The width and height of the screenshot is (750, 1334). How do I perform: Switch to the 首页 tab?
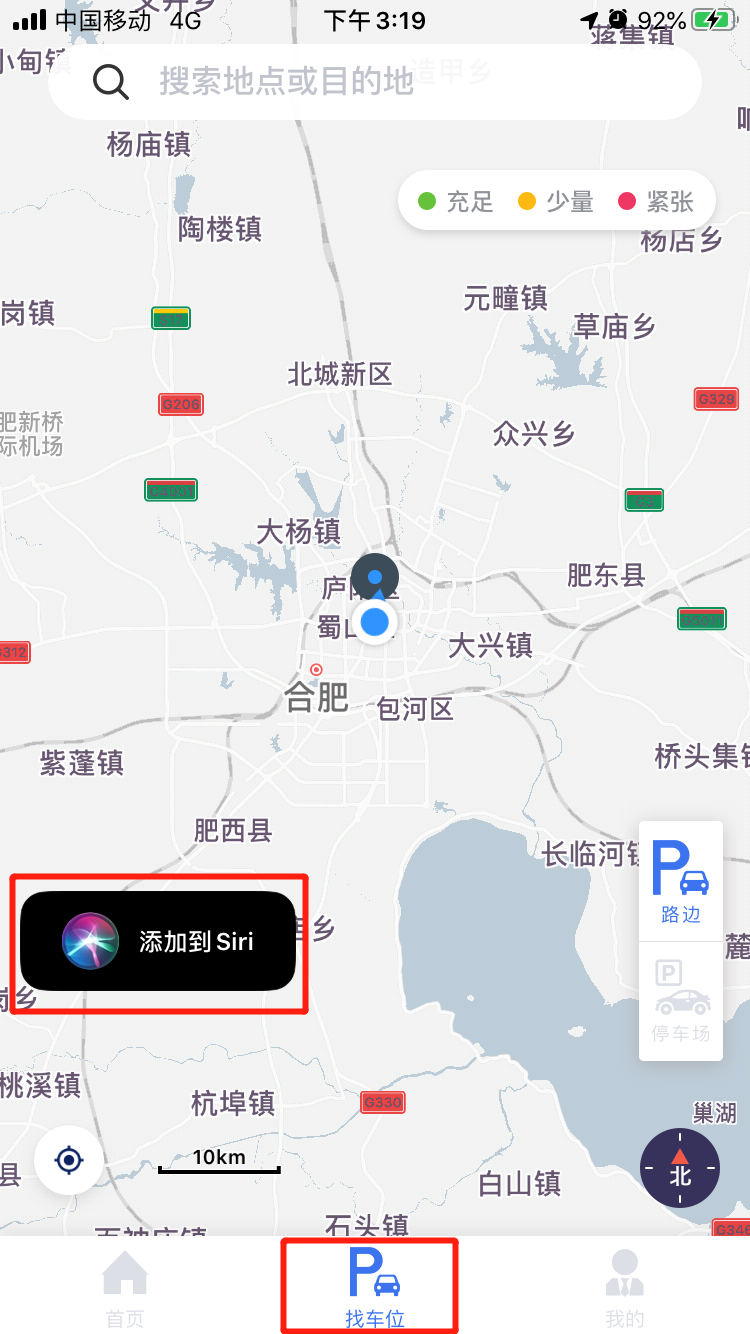[125, 1289]
